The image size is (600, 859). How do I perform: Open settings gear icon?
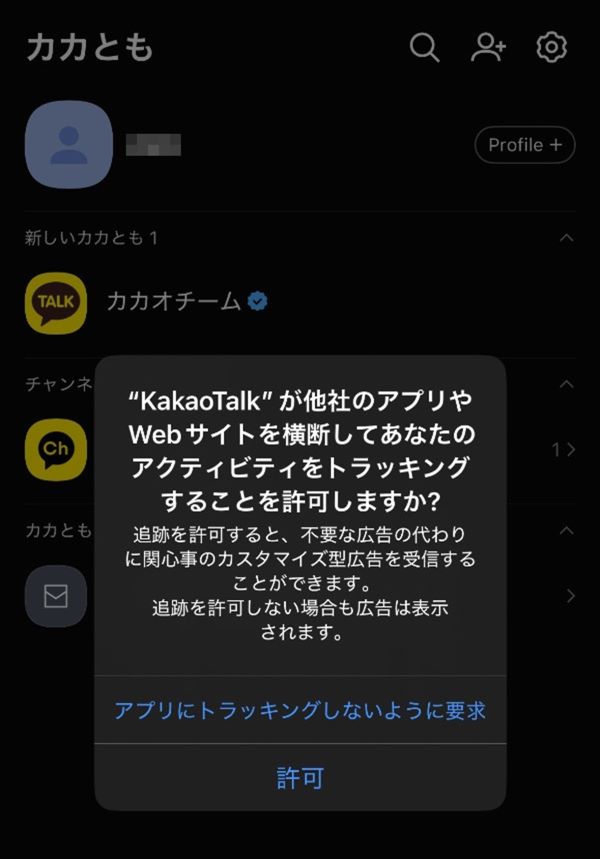[x=552, y=47]
